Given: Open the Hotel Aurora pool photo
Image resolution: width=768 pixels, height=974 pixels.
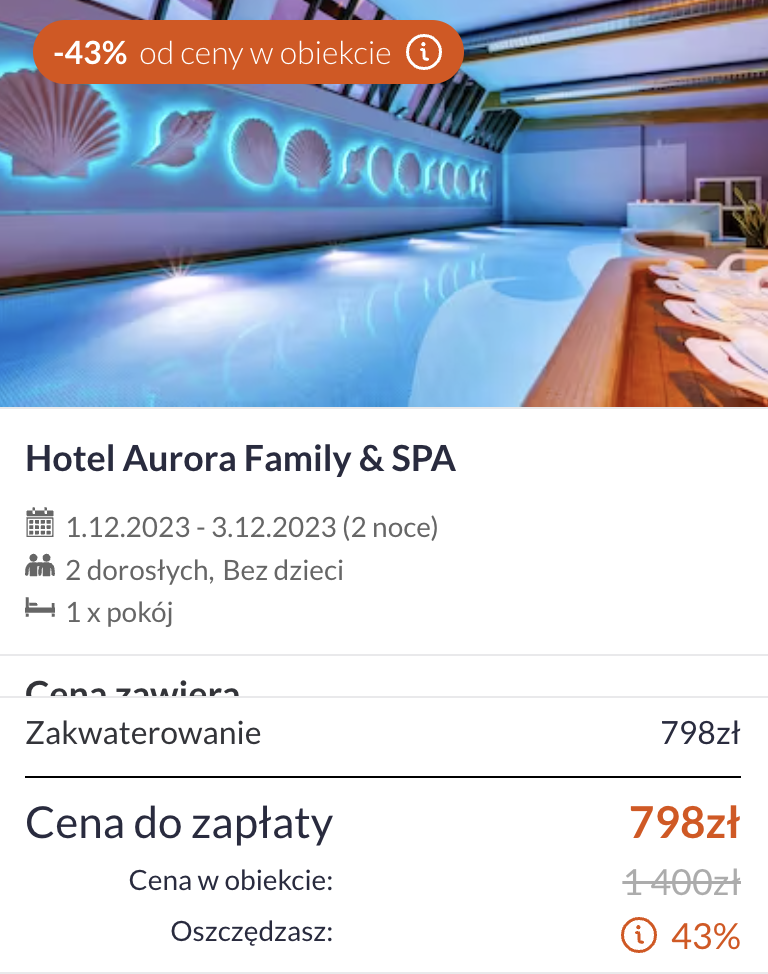Looking at the screenshot, I should point(384,250).
